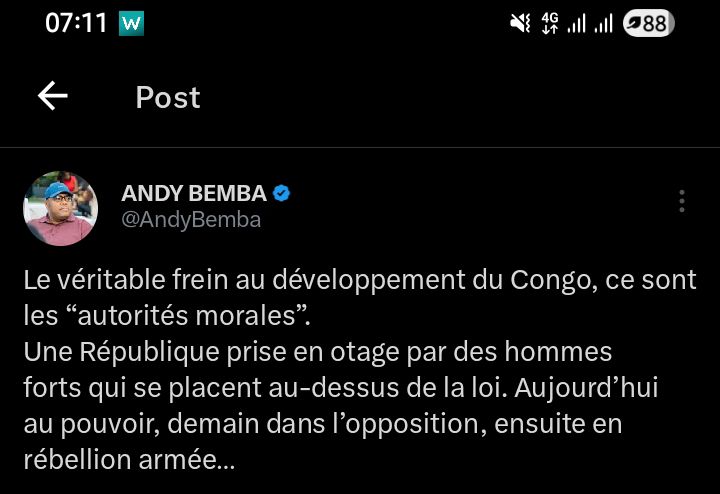
Task: Open the post's three-dot overflow menu
Action: tap(682, 201)
